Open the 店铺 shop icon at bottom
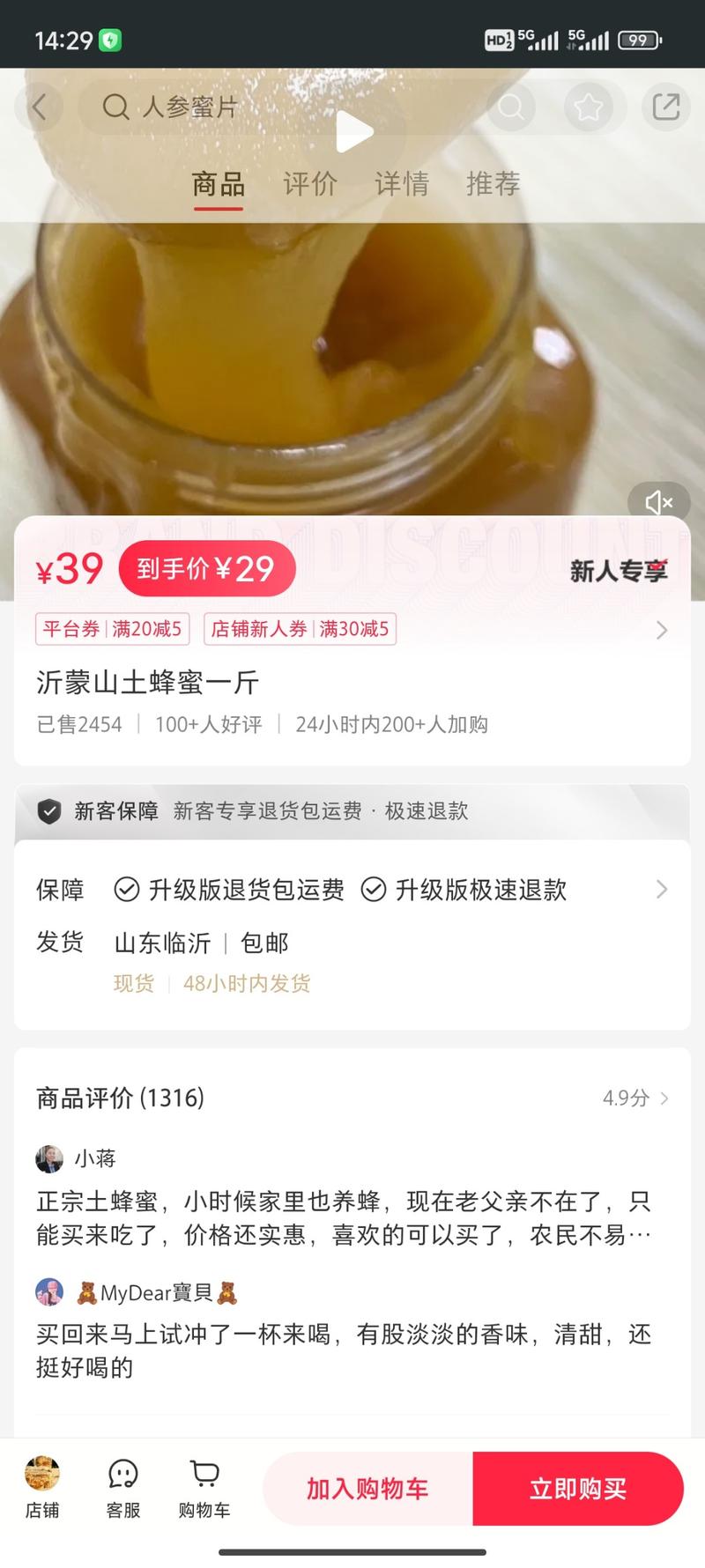705x1568 pixels. pos(41,1489)
